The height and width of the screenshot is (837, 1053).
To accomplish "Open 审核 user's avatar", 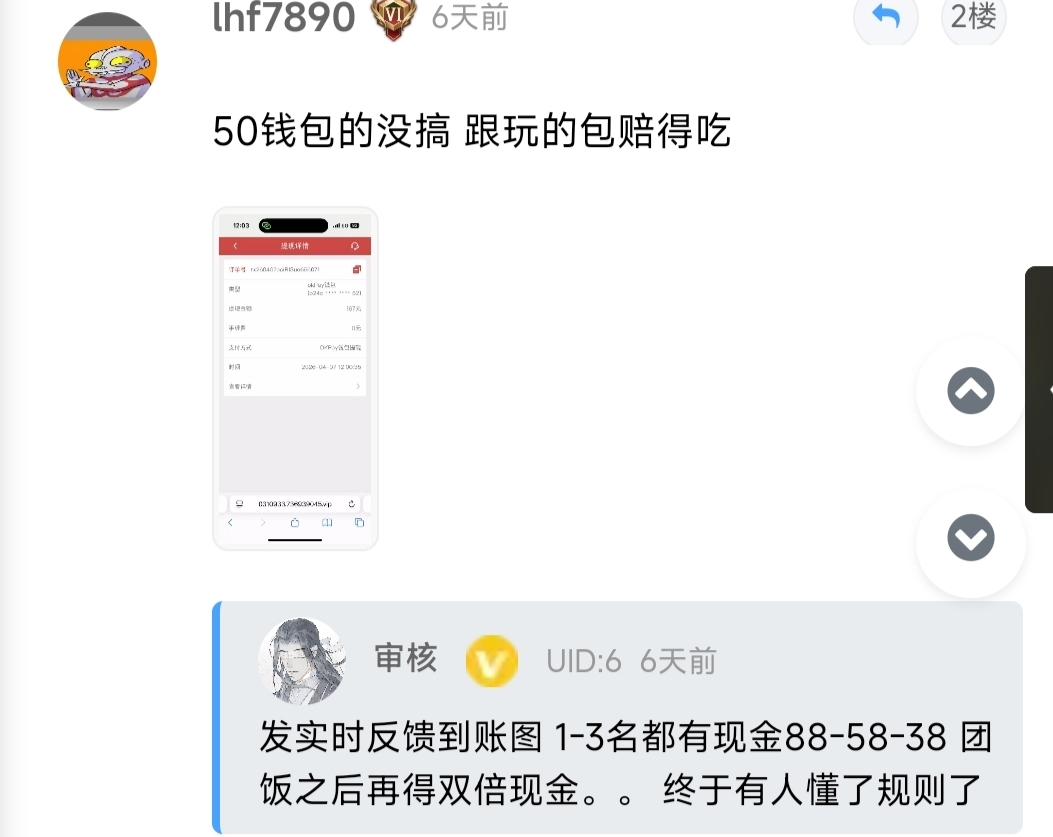I will [x=301, y=661].
